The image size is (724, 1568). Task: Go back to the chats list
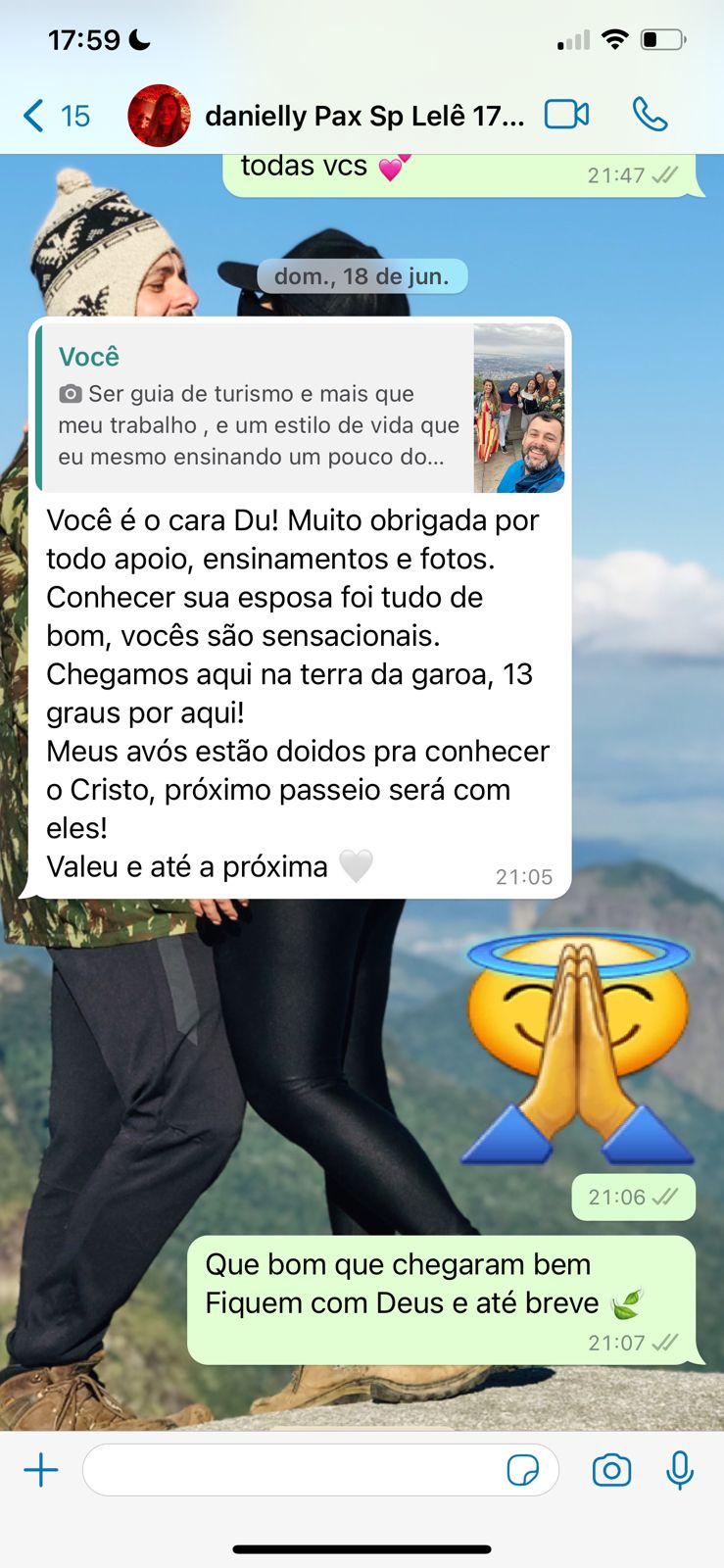(x=54, y=116)
